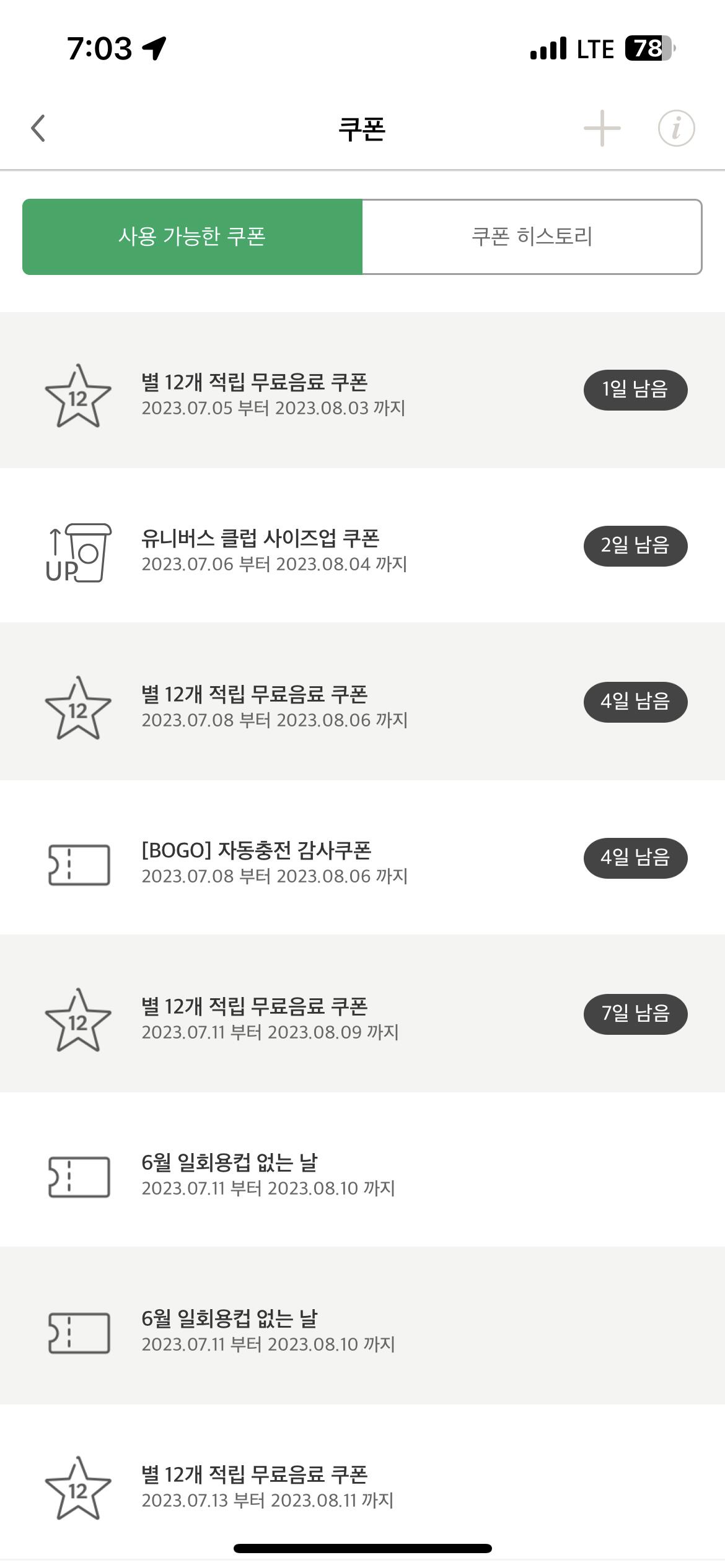The height and width of the screenshot is (1568, 725).
Task: Switch to the 쿠폰 히스토리 tab
Action: point(532,237)
